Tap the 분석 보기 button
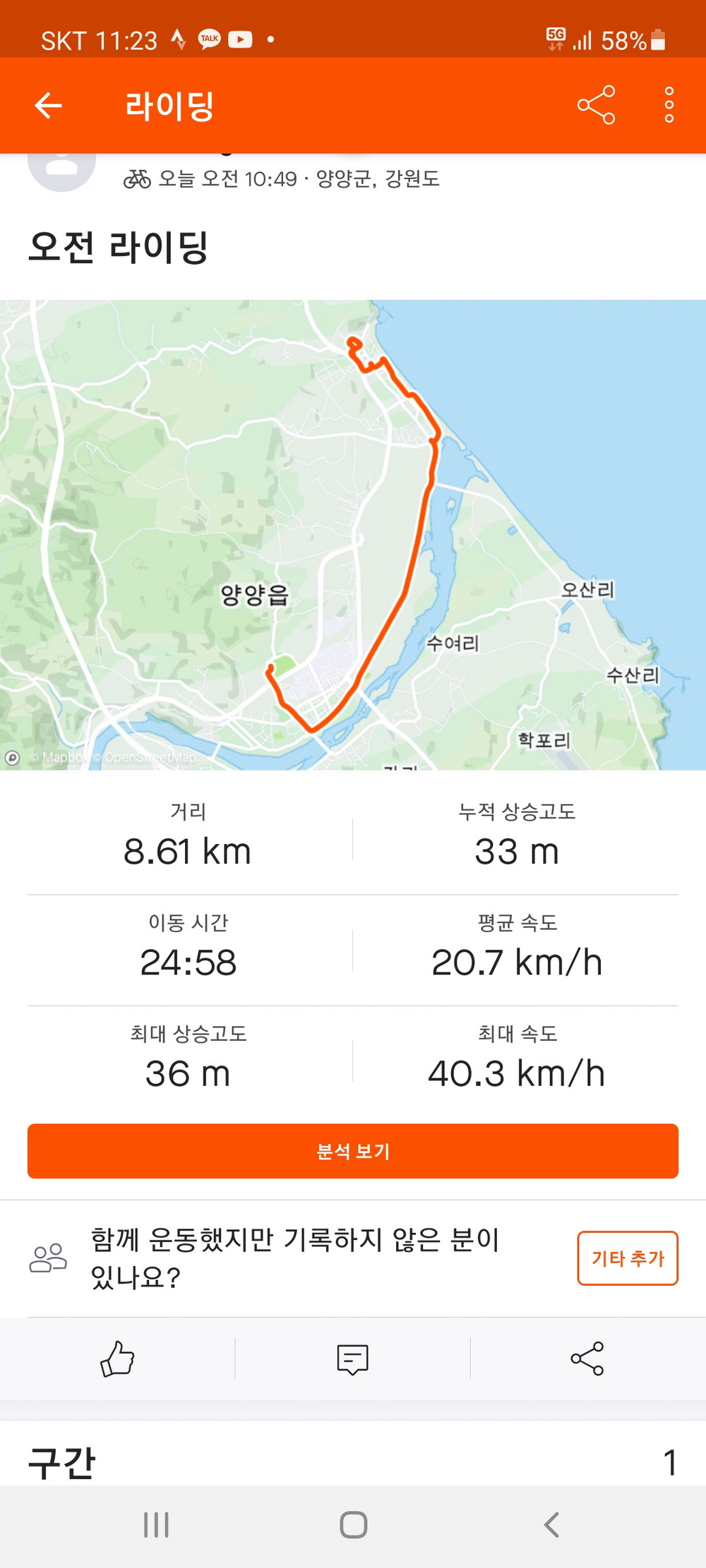The image size is (706, 1568). 353,1151
